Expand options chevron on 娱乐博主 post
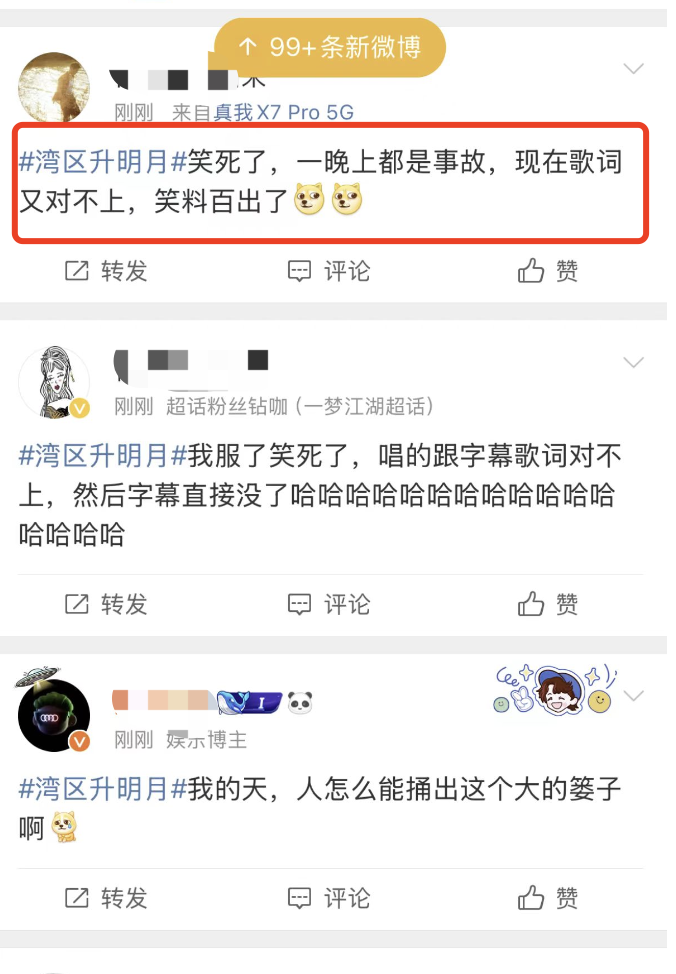Screen dimensions: 676x974 click(x=633, y=695)
